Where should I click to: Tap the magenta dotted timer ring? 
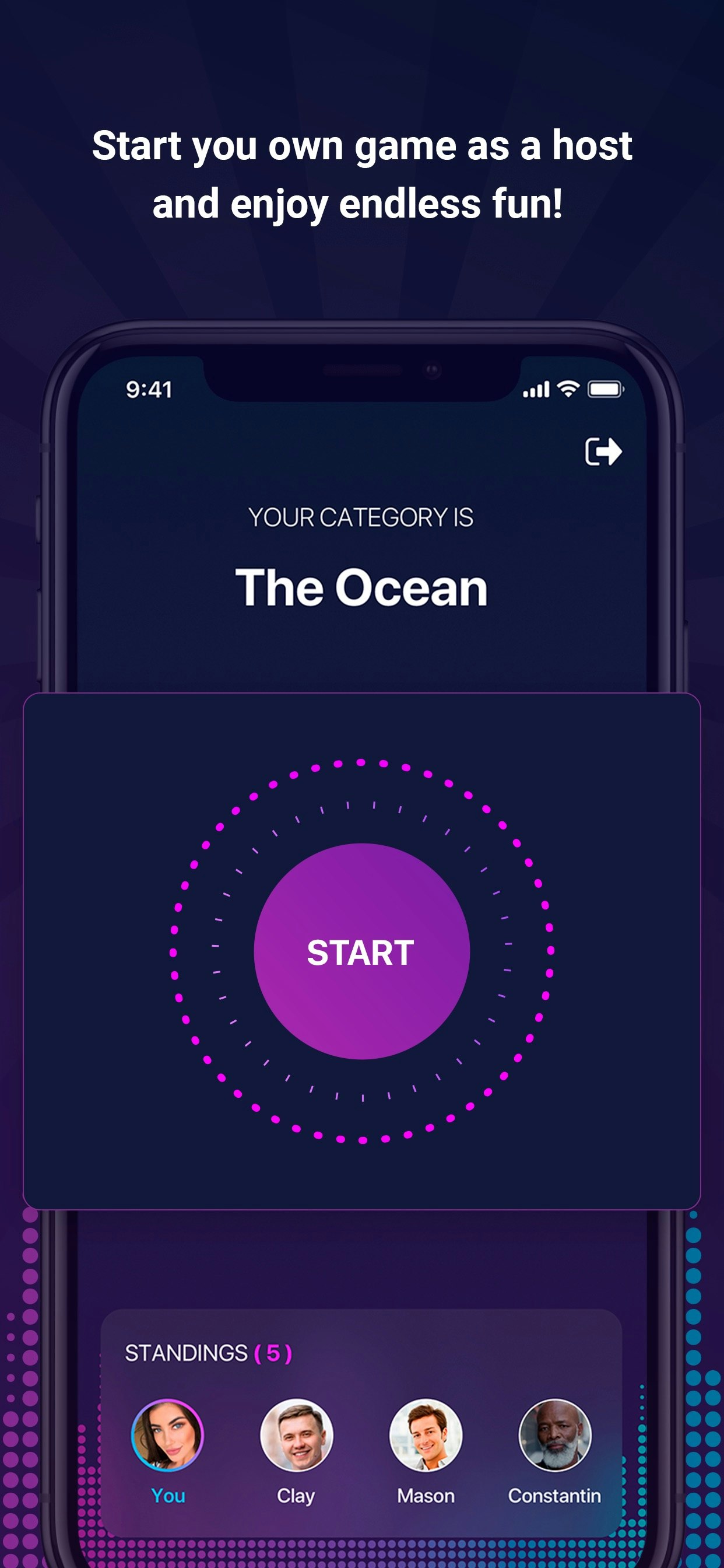coord(361,762)
